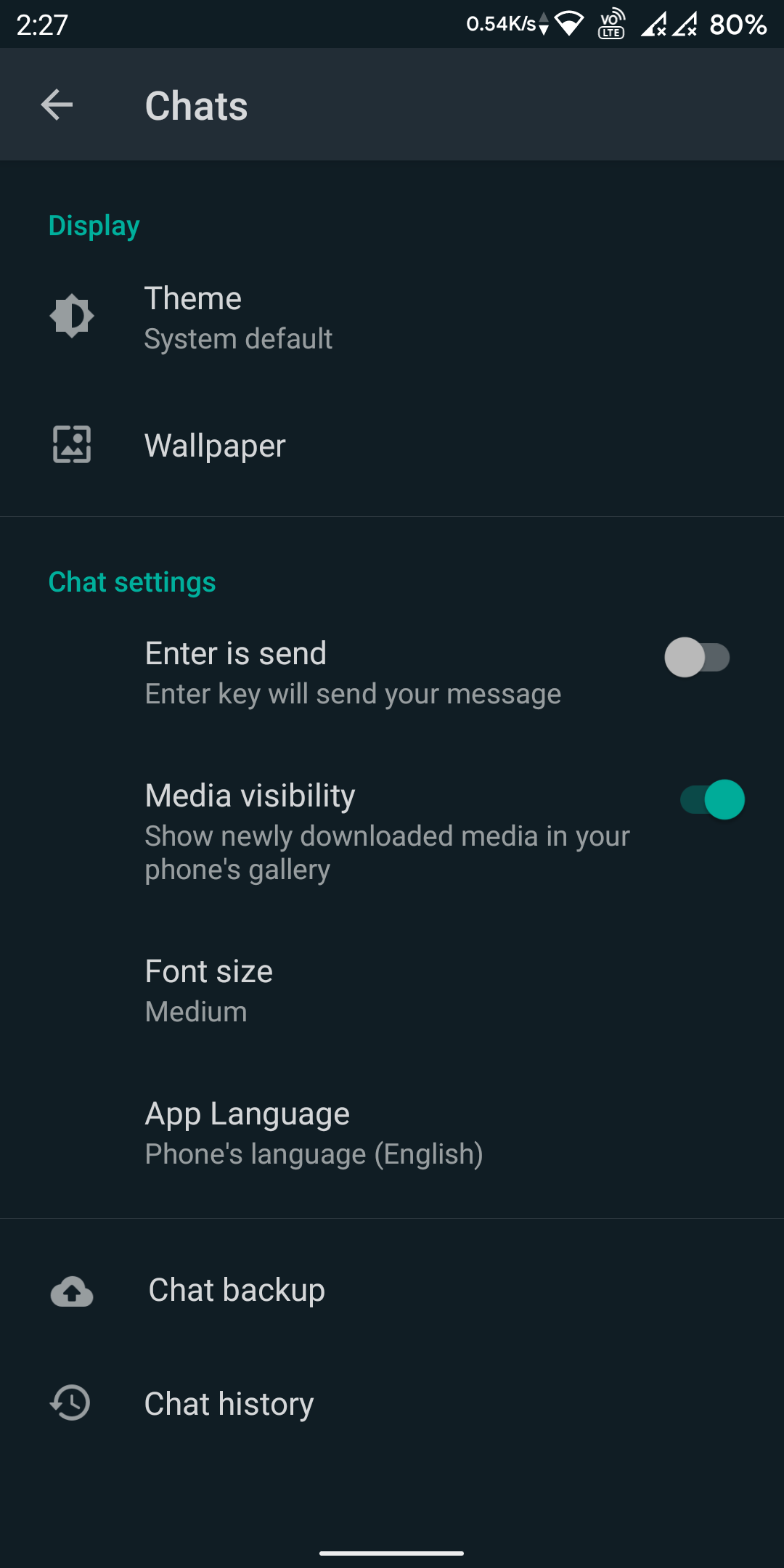The height and width of the screenshot is (1568, 784).
Task: Open Chat backup
Action: pyautogui.click(x=237, y=1290)
